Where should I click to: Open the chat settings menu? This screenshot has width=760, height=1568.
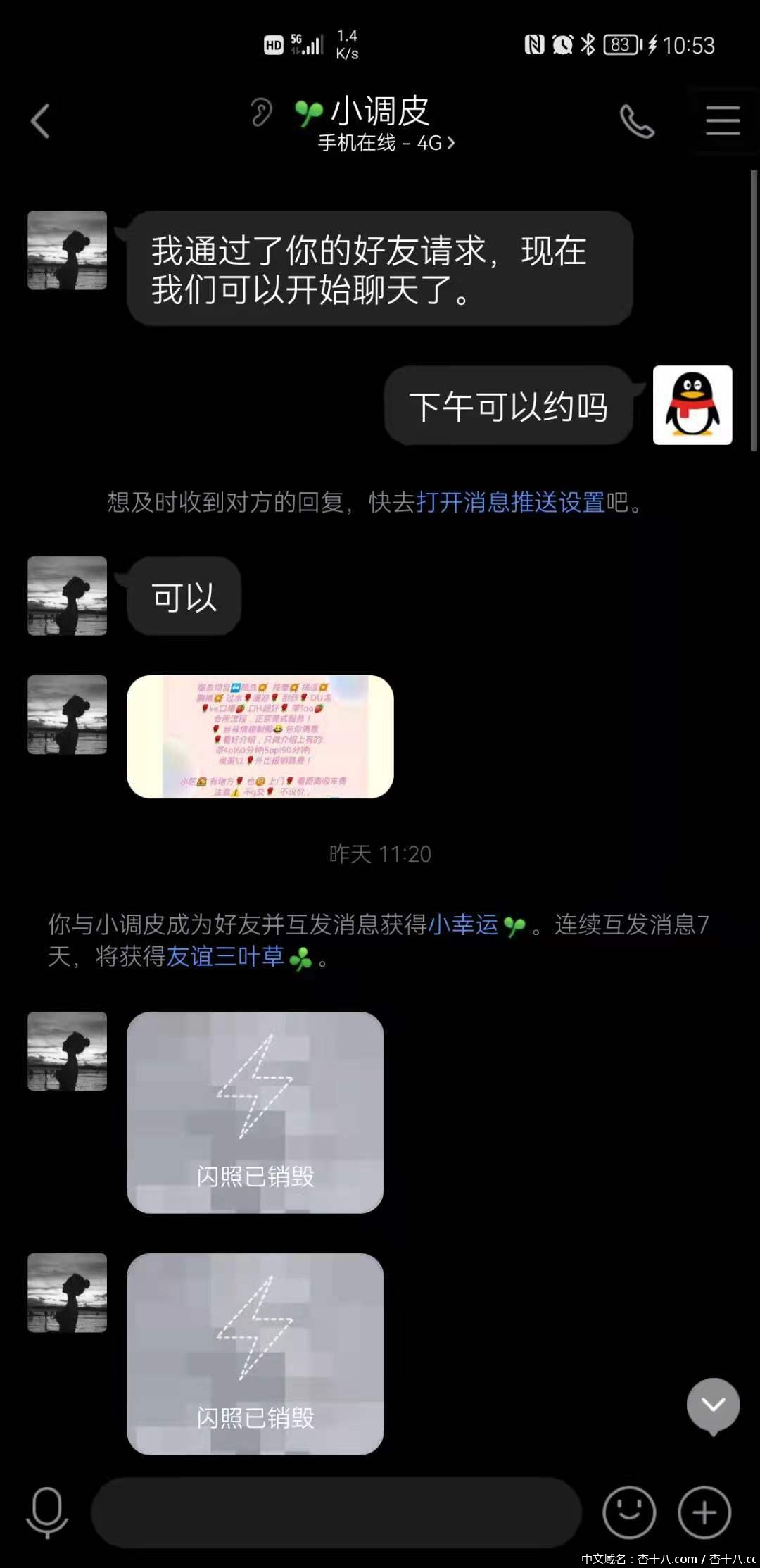point(723,121)
